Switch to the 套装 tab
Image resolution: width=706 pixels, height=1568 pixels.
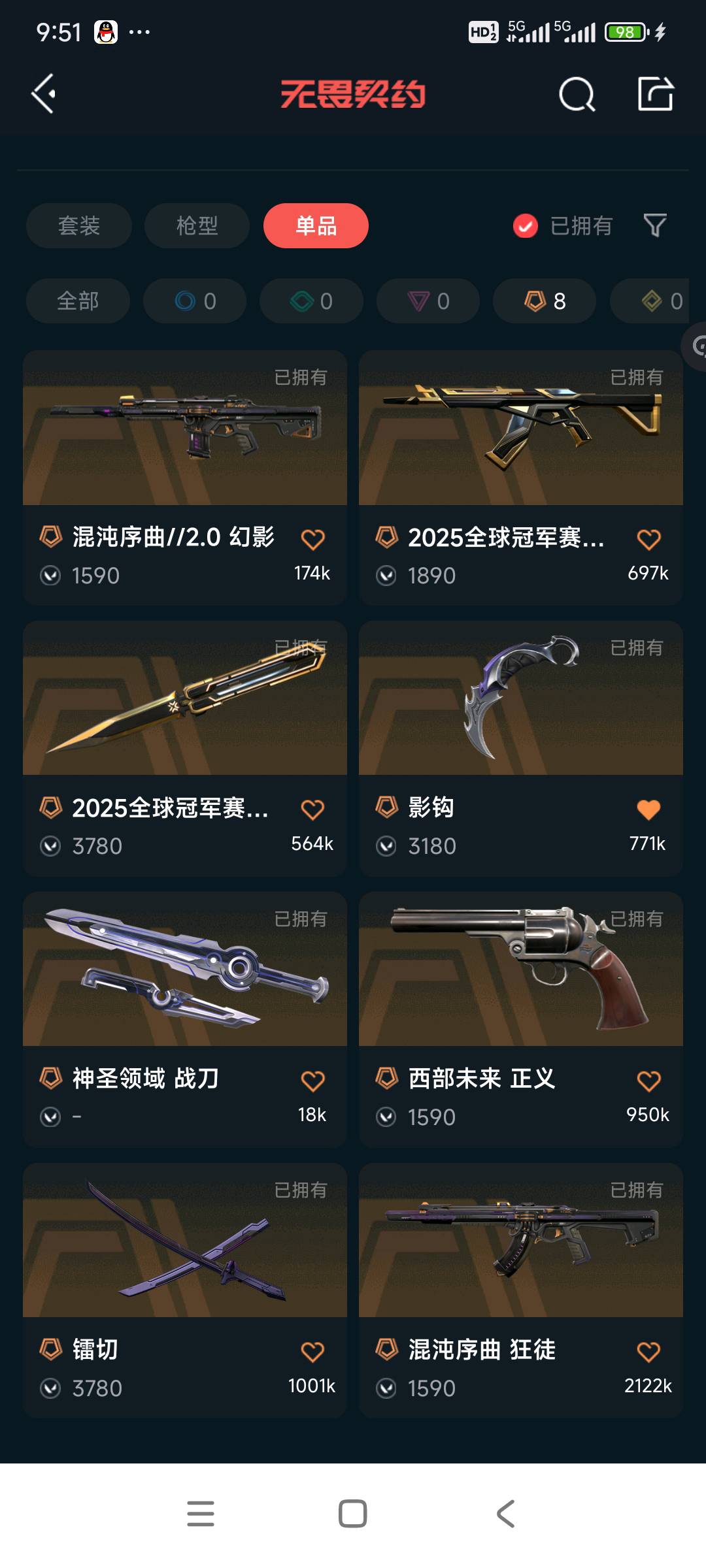[79, 226]
